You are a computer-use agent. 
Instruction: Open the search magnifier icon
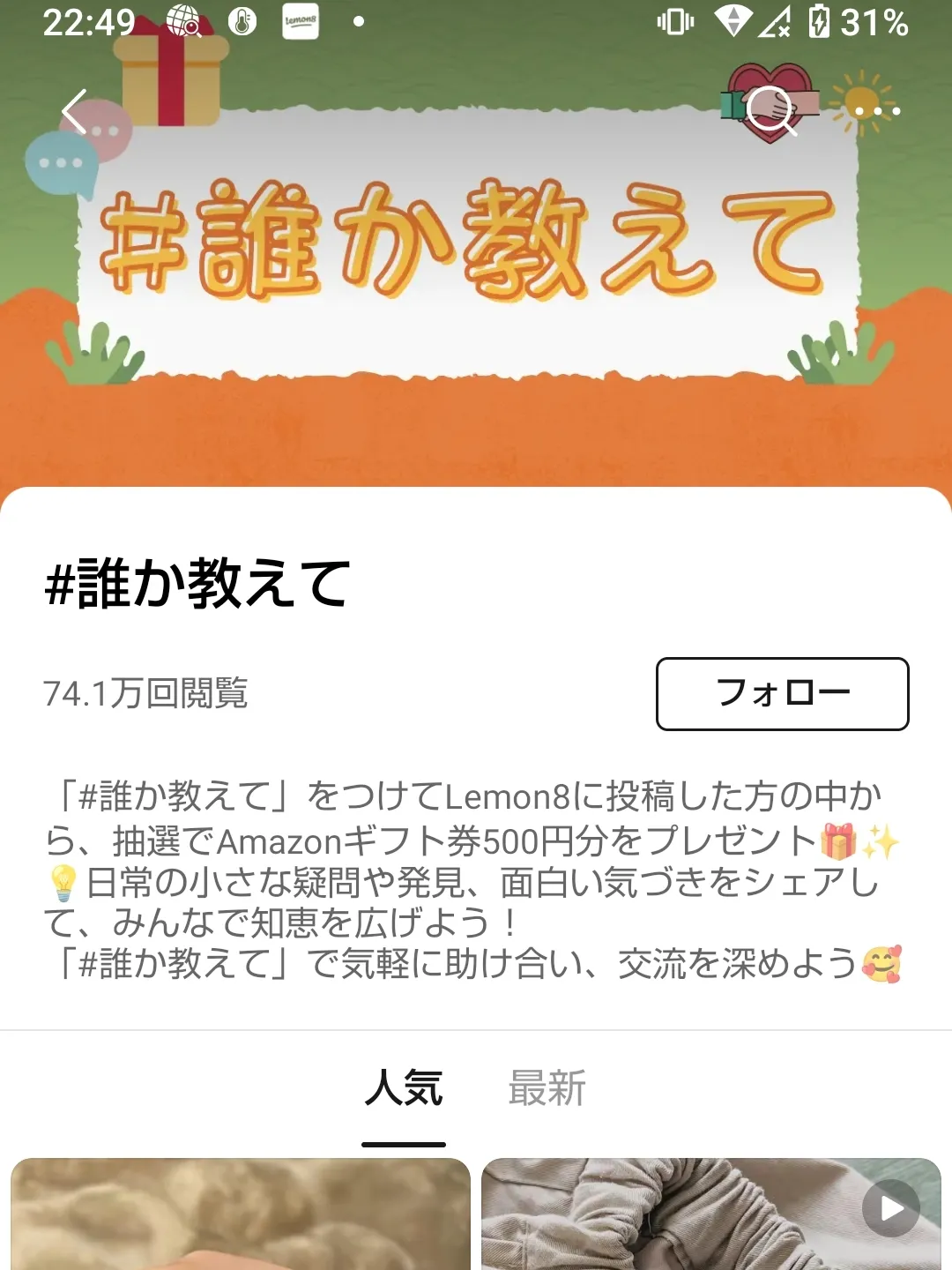[770, 111]
